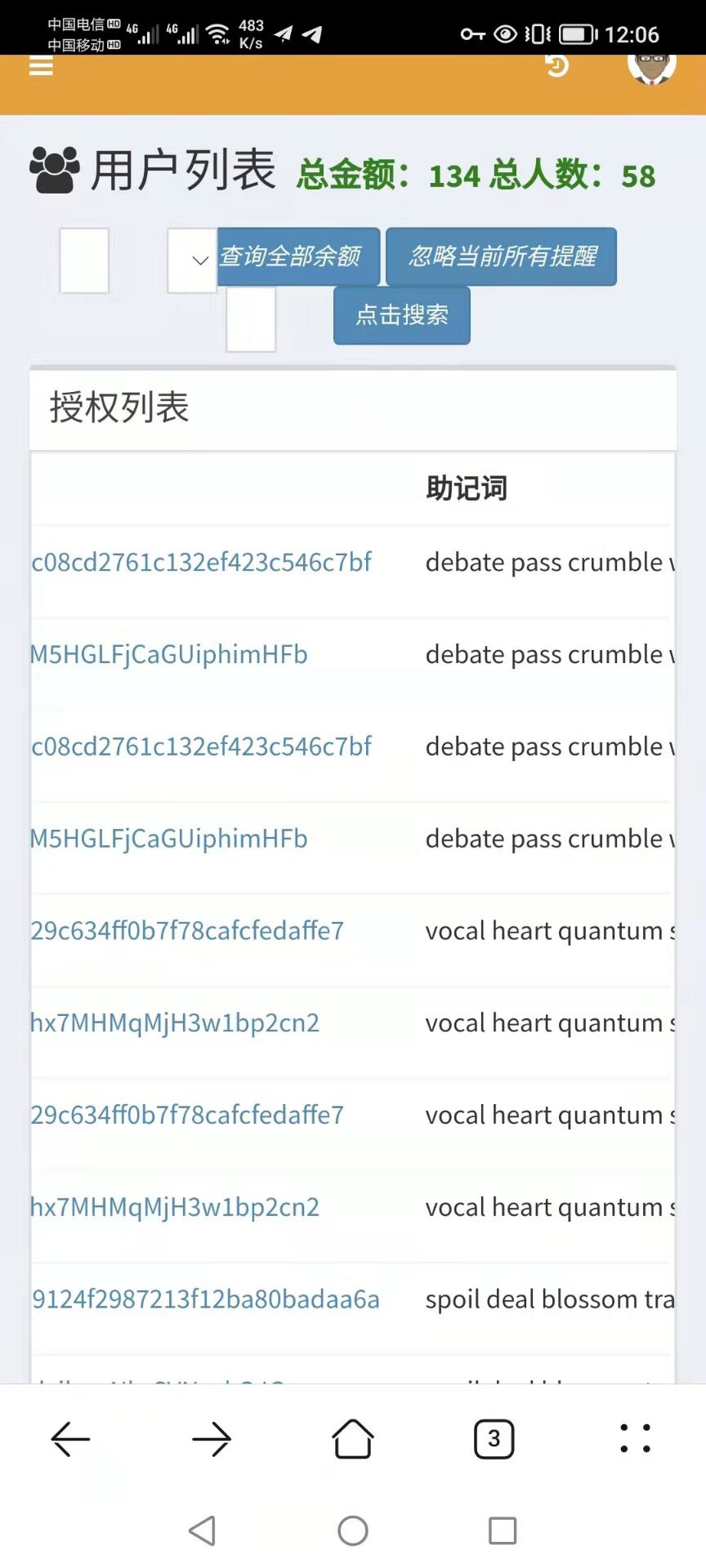Navigate back using the browser back arrow
The width and height of the screenshot is (706, 1568).
pyautogui.click(x=70, y=1439)
